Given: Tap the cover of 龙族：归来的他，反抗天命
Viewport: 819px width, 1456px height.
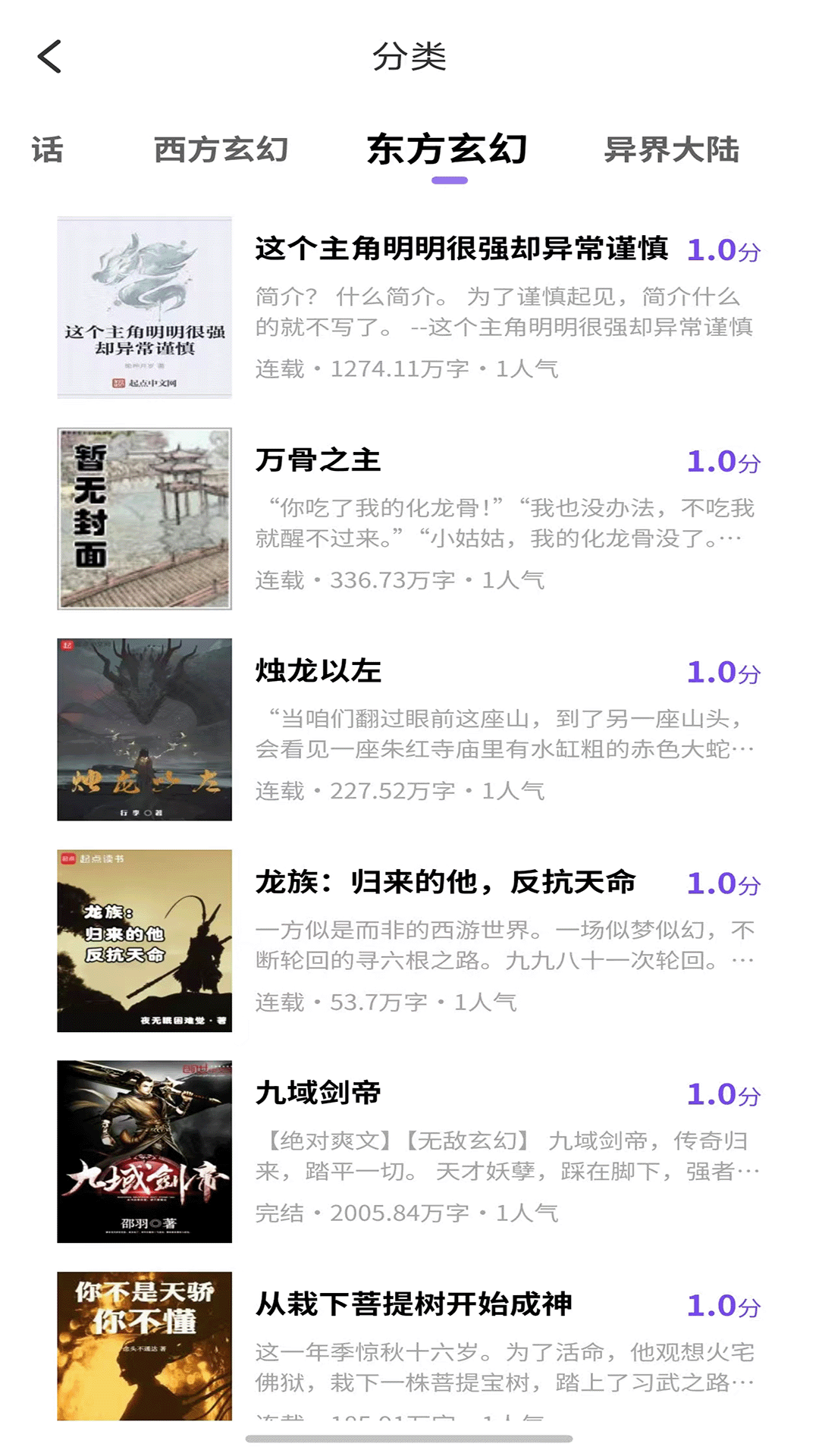Looking at the screenshot, I should click(144, 940).
